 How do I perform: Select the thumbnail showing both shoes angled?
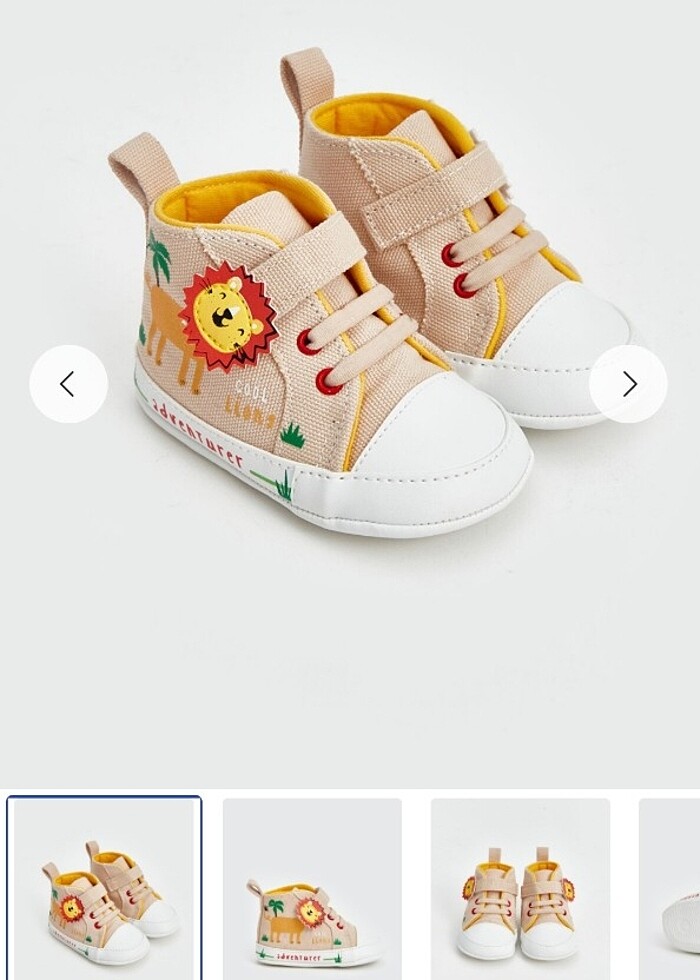click(104, 888)
